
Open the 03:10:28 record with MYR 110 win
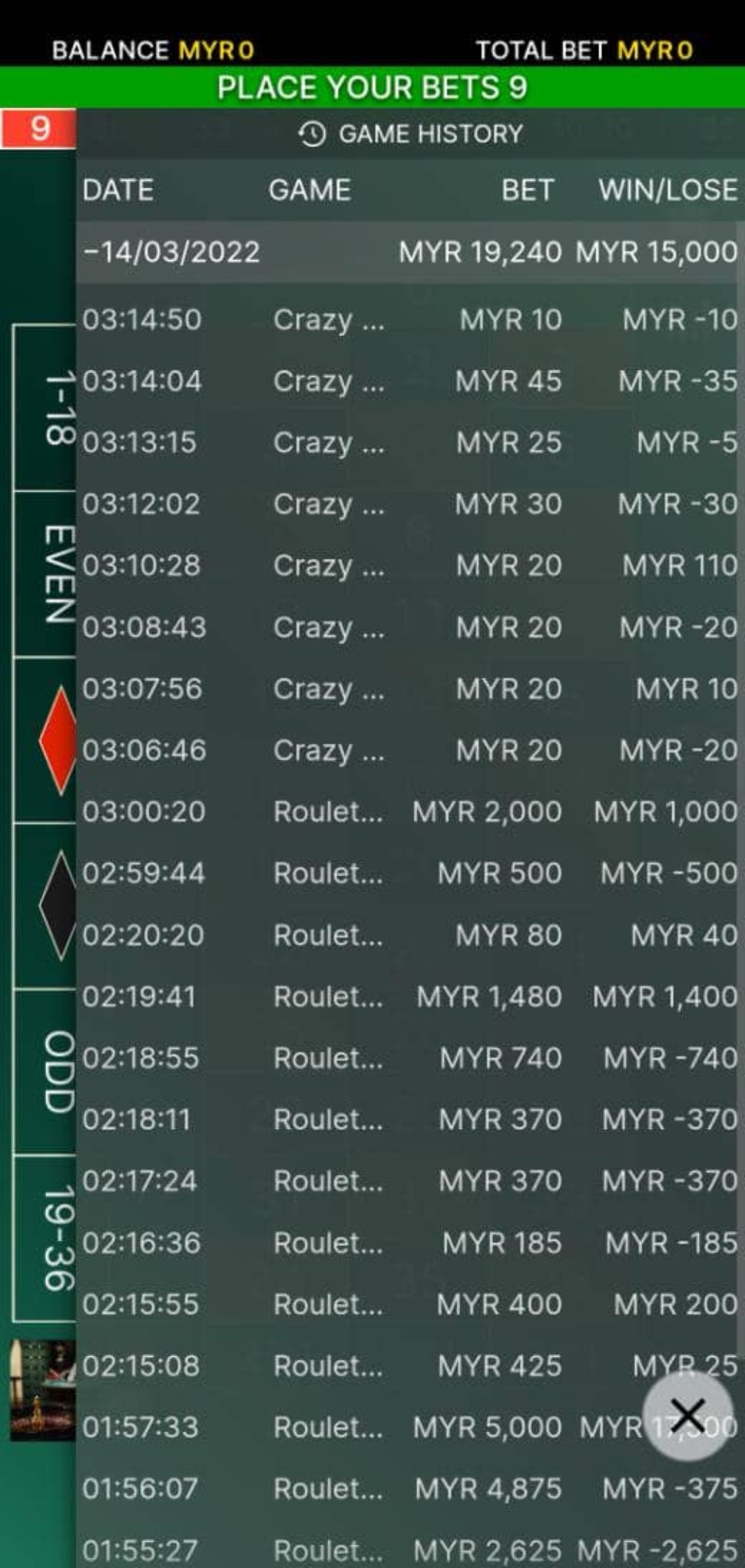pyautogui.click(x=407, y=566)
